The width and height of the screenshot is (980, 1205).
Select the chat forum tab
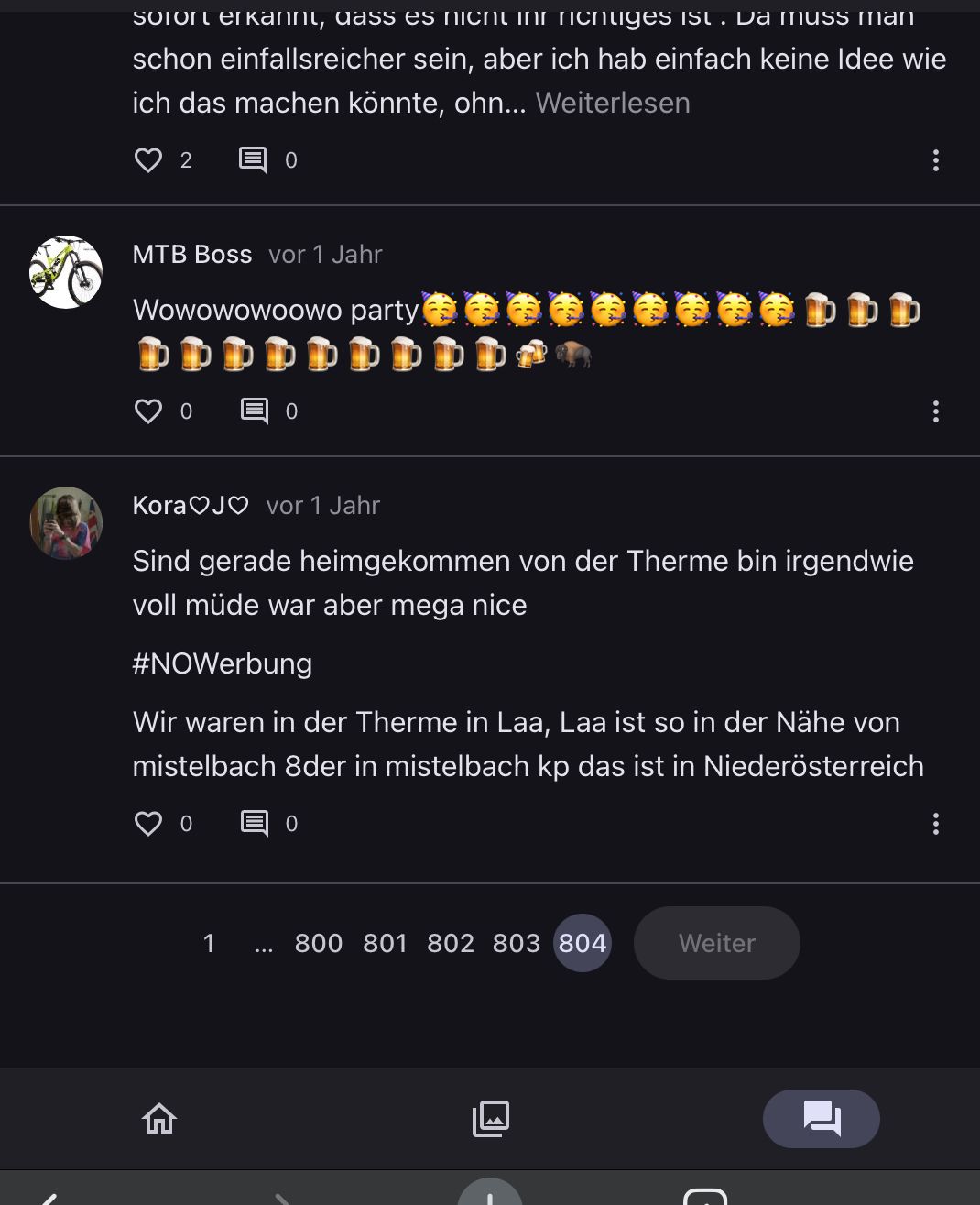(822, 1119)
